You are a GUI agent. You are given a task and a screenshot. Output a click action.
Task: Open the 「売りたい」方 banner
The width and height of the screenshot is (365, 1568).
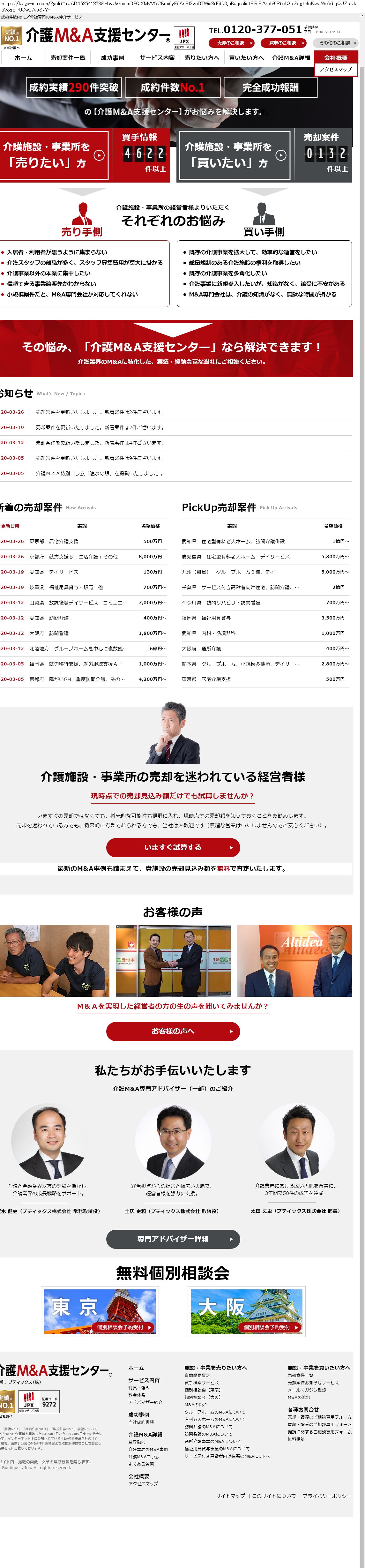54,155
